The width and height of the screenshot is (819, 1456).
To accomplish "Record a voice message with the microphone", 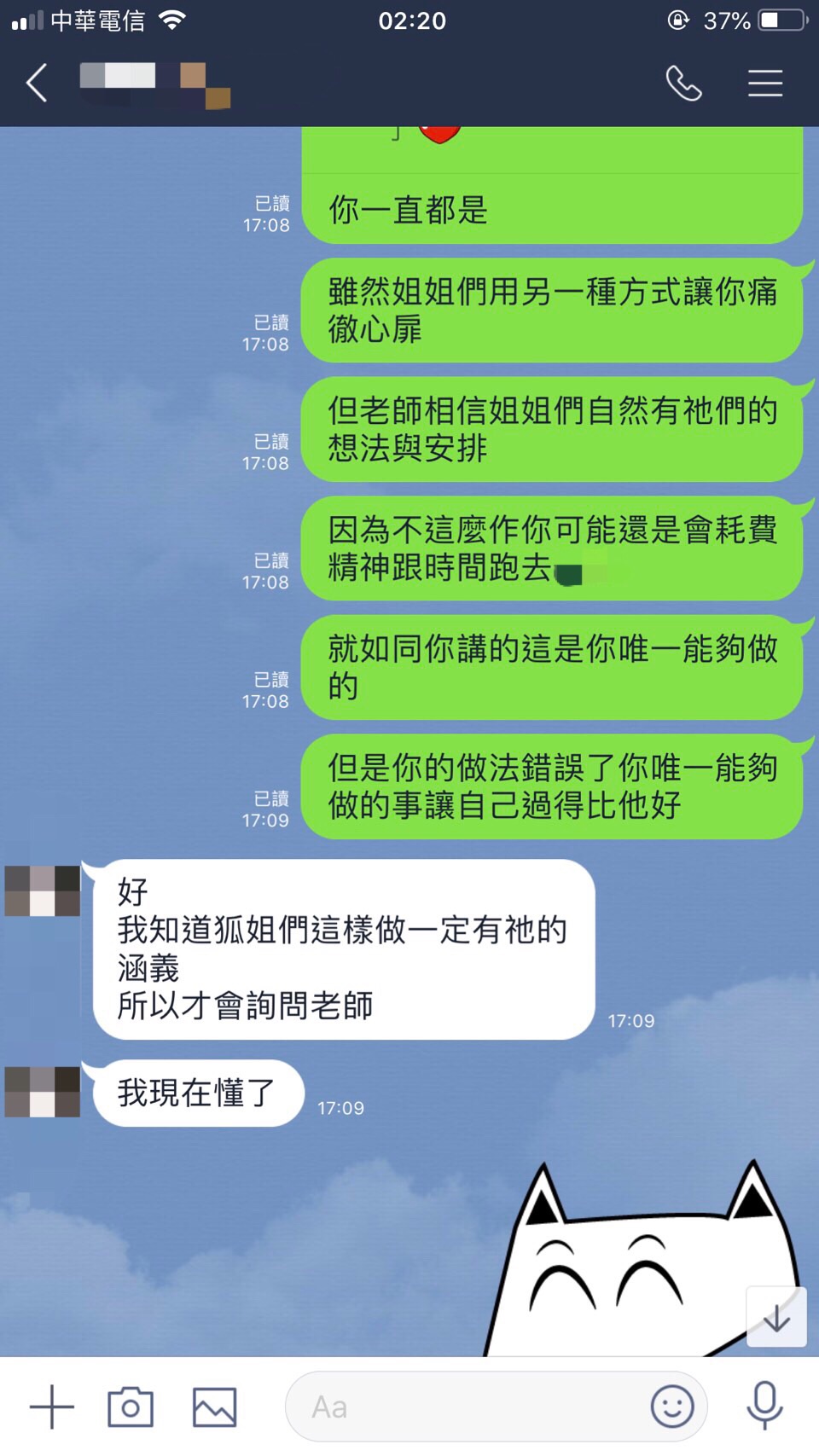I will coord(764,1405).
